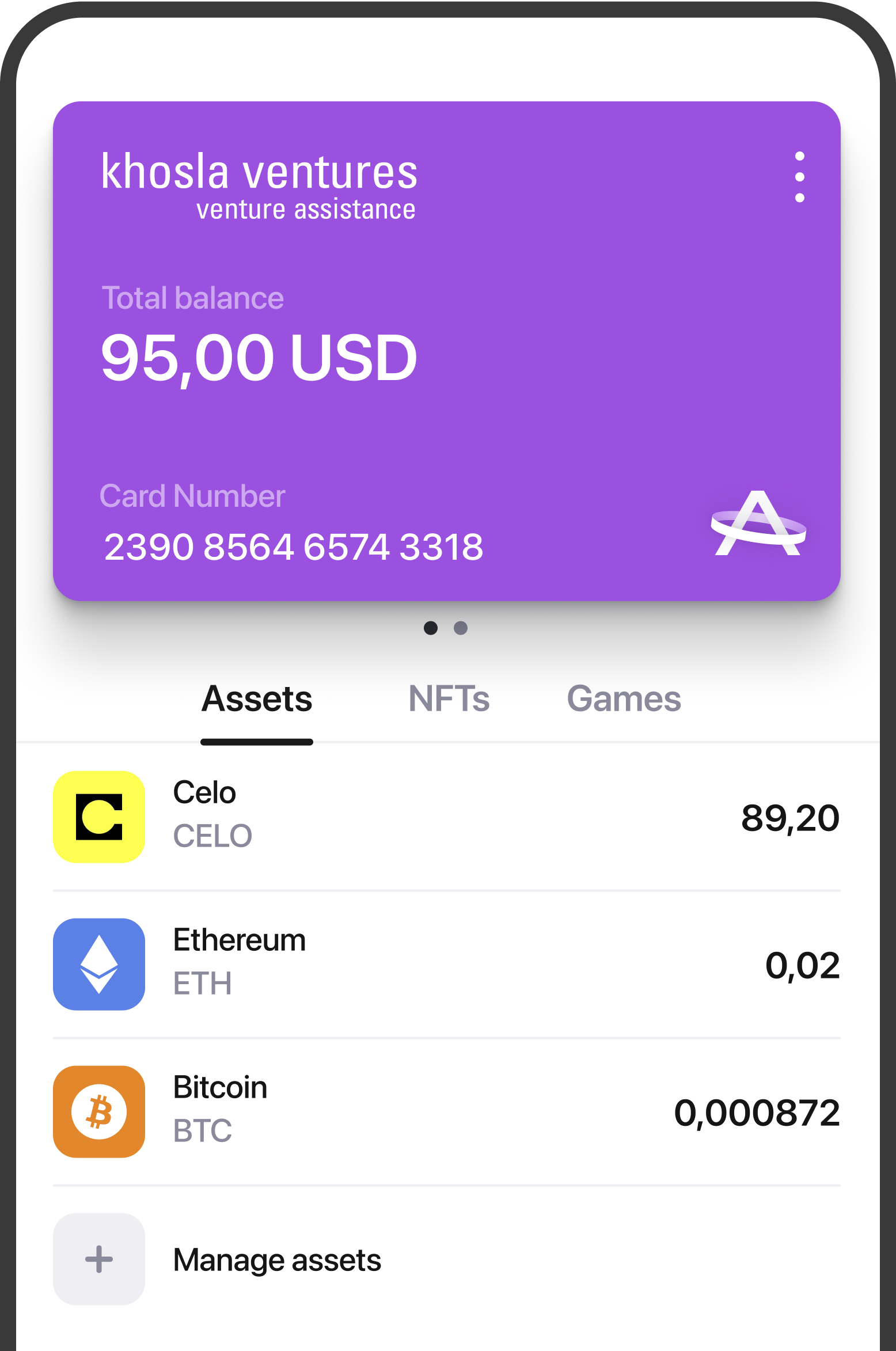Switch to the Games tab

click(624, 700)
